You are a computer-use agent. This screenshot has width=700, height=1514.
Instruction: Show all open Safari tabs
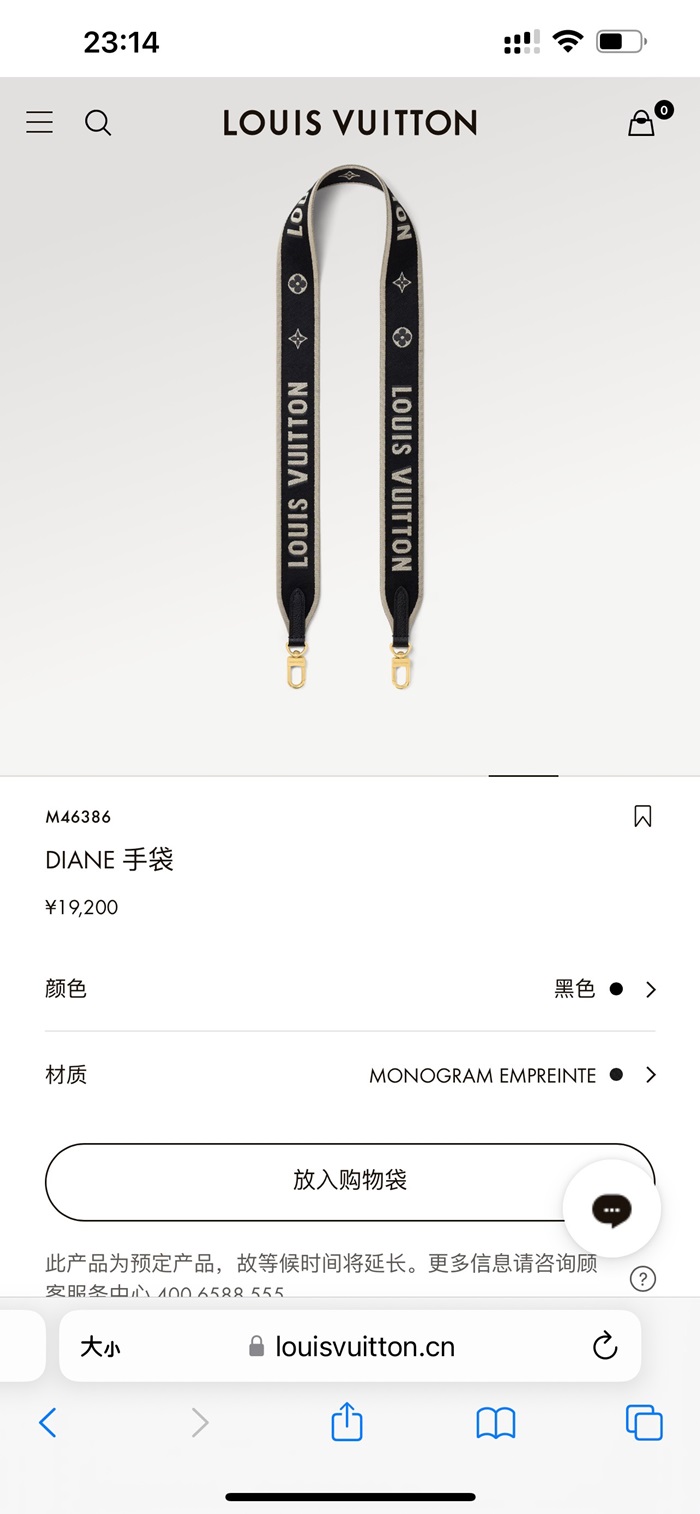(x=643, y=1422)
